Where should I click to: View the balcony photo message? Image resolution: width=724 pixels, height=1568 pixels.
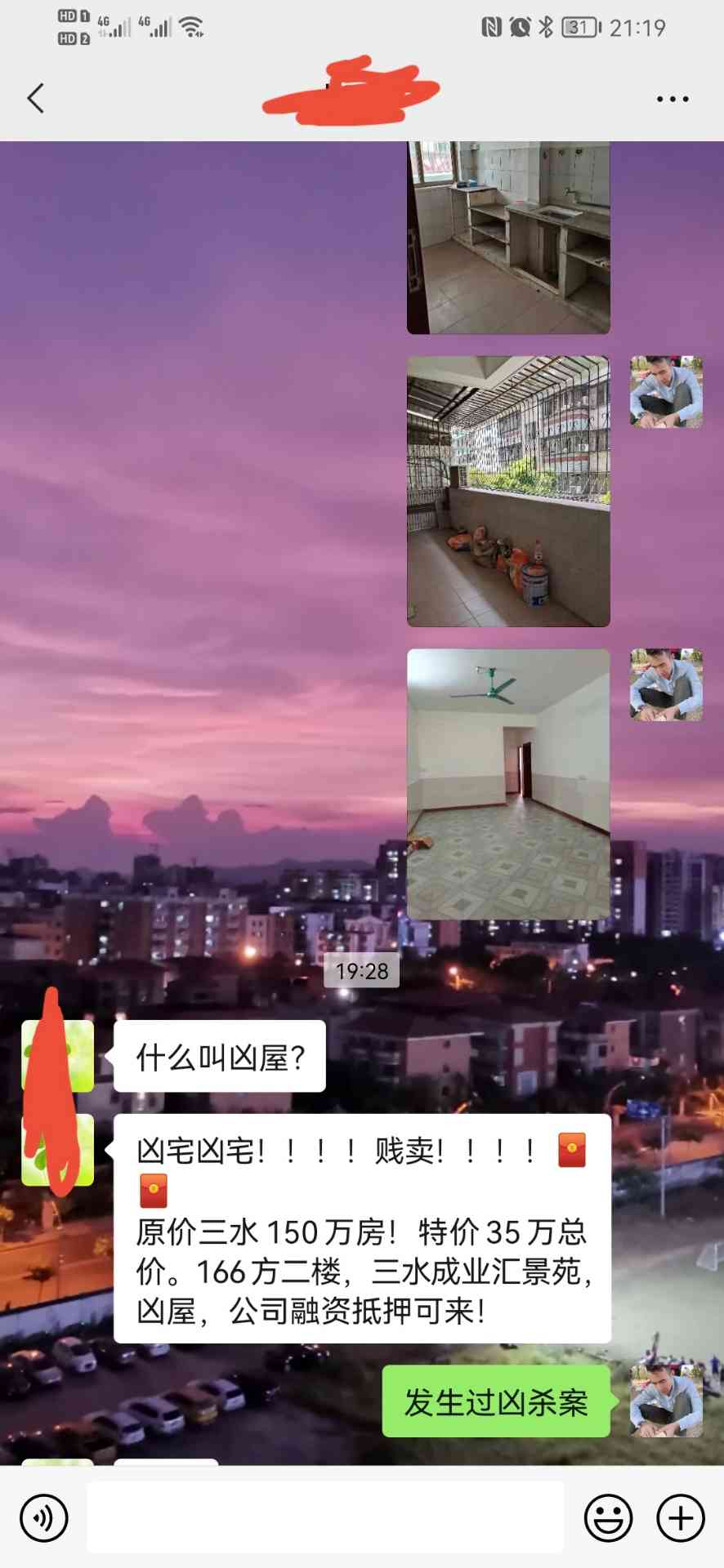pyautogui.click(x=508, y=492)
